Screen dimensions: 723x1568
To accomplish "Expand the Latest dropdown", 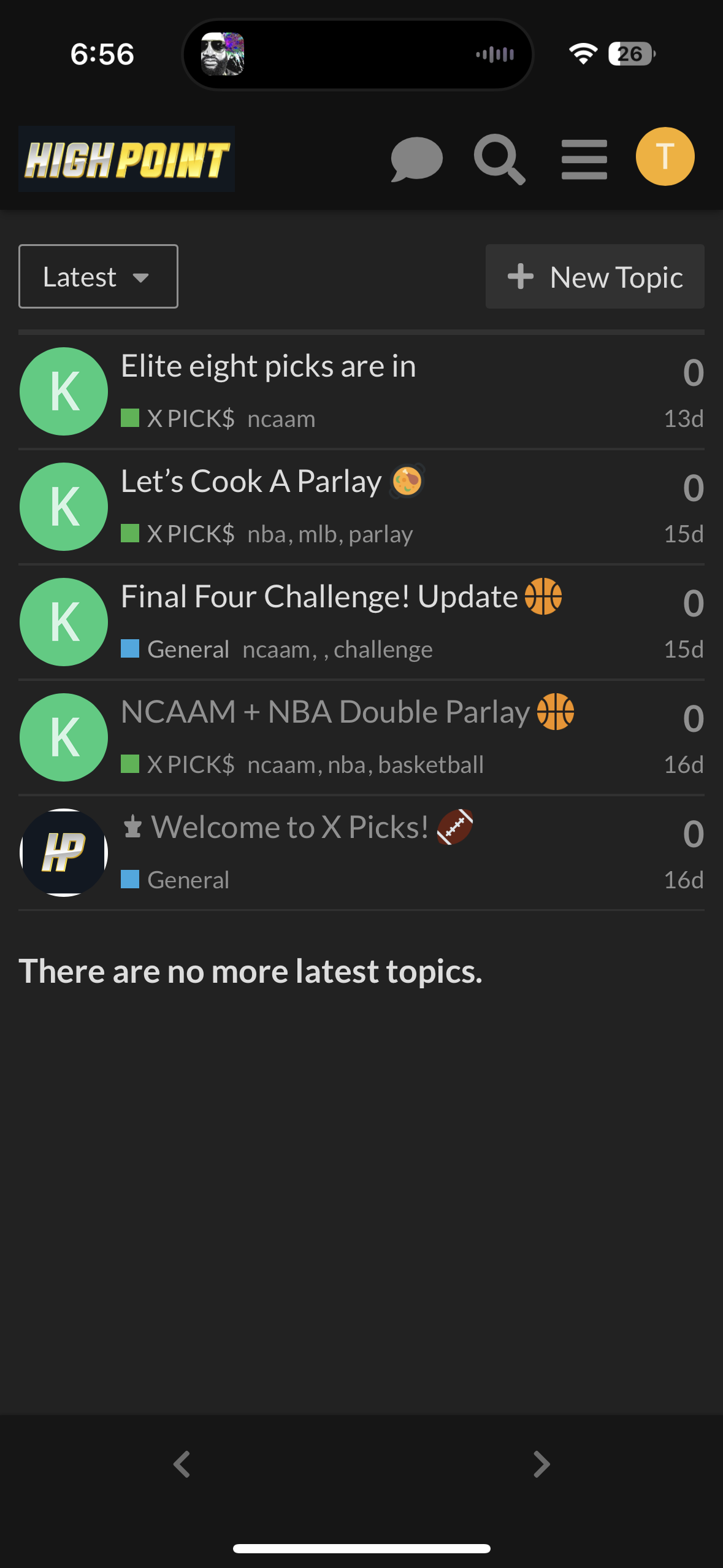I will pos(98,277).
